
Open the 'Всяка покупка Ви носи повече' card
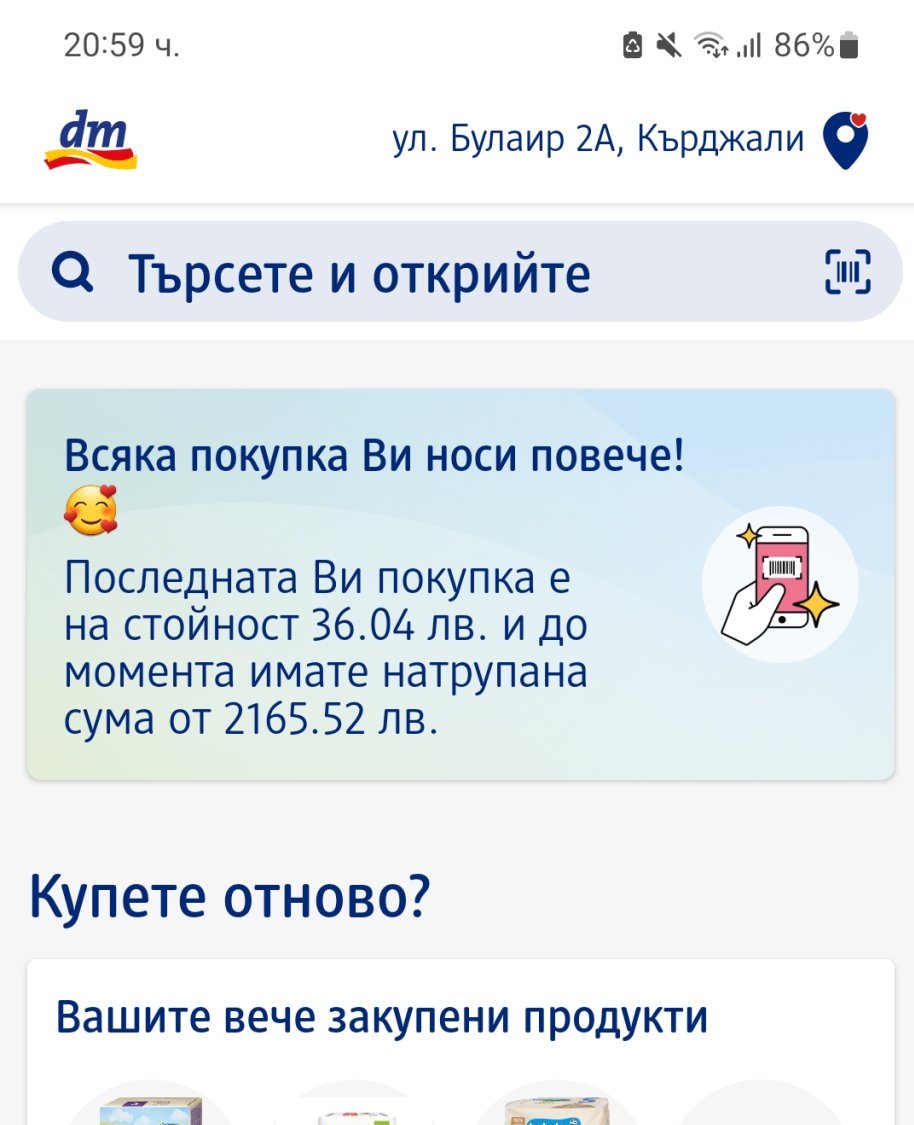460,585
